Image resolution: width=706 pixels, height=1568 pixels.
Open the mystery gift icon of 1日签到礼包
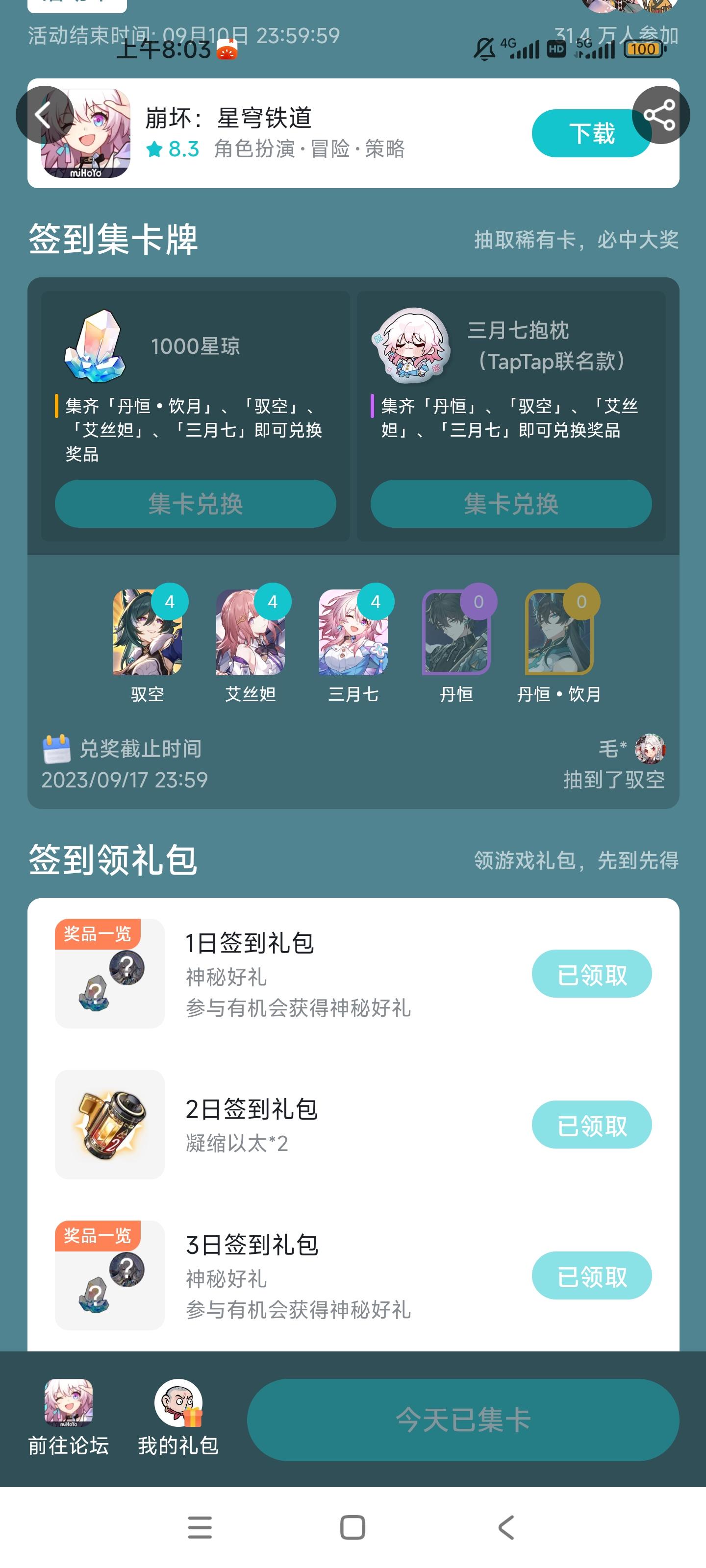coord(110,974)
